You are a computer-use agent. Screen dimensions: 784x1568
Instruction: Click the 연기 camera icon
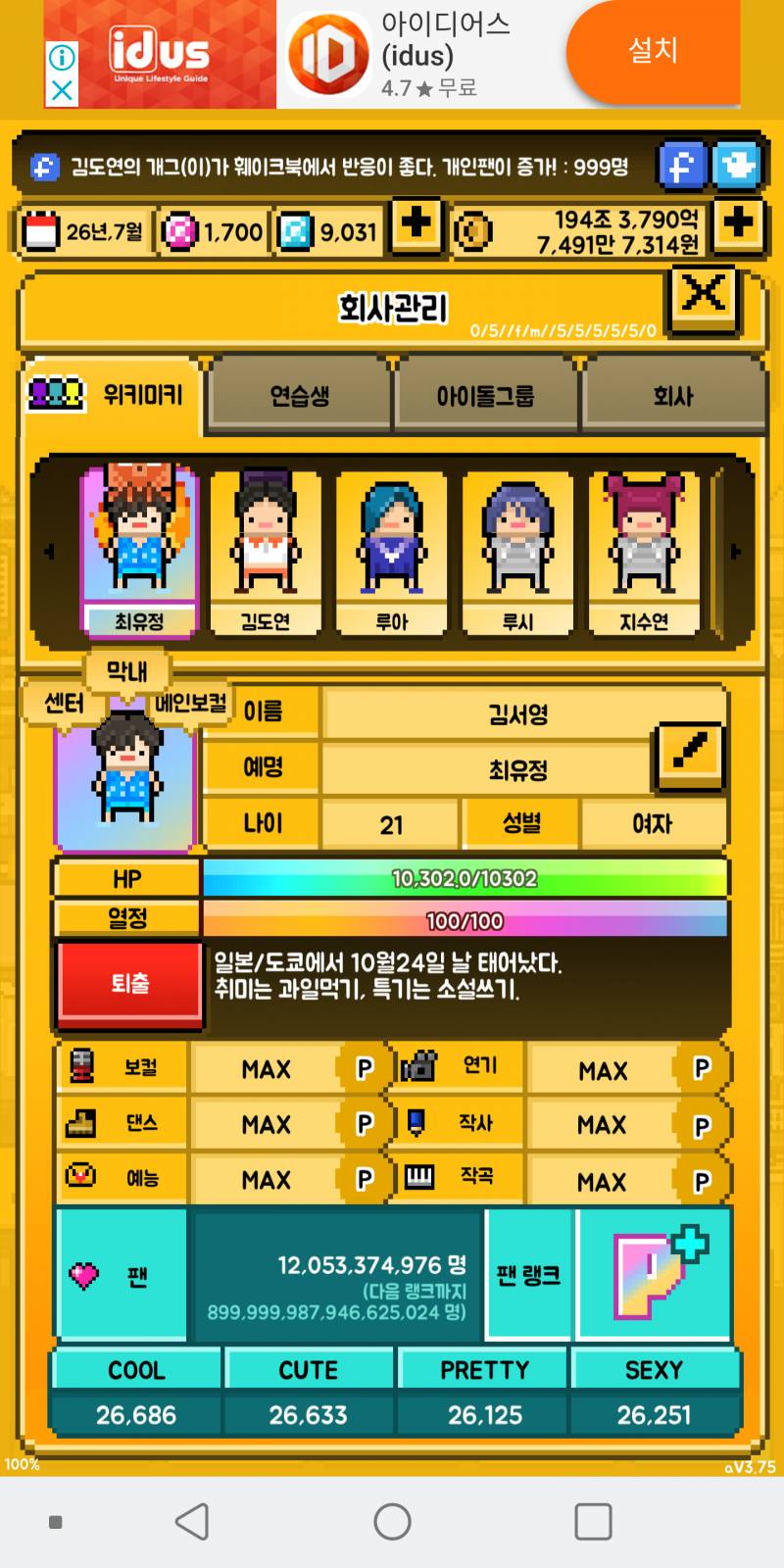point(416,1066)
